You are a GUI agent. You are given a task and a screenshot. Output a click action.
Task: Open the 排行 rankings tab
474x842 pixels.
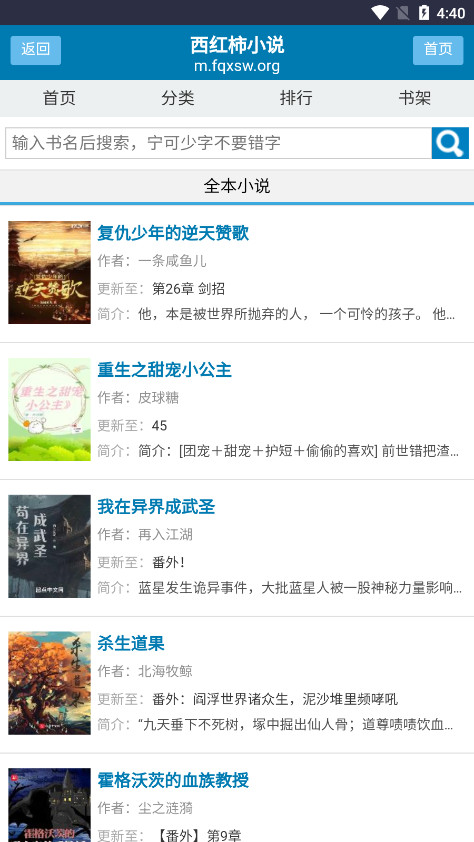click(x=296, y=98)
